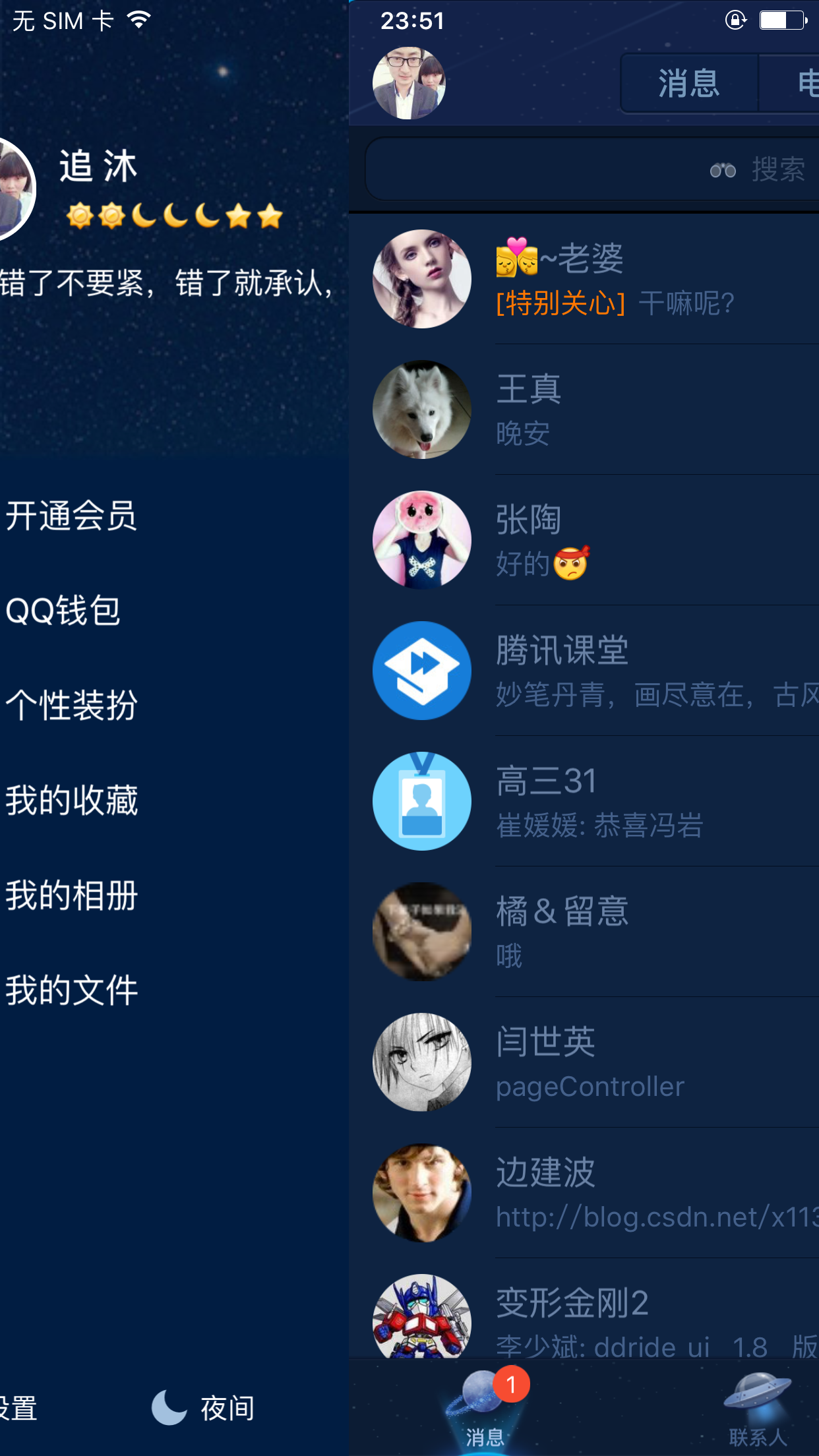819x1456 pixels.
Task: Open 个性装扮 settings
Action: [x=71, y=705]
